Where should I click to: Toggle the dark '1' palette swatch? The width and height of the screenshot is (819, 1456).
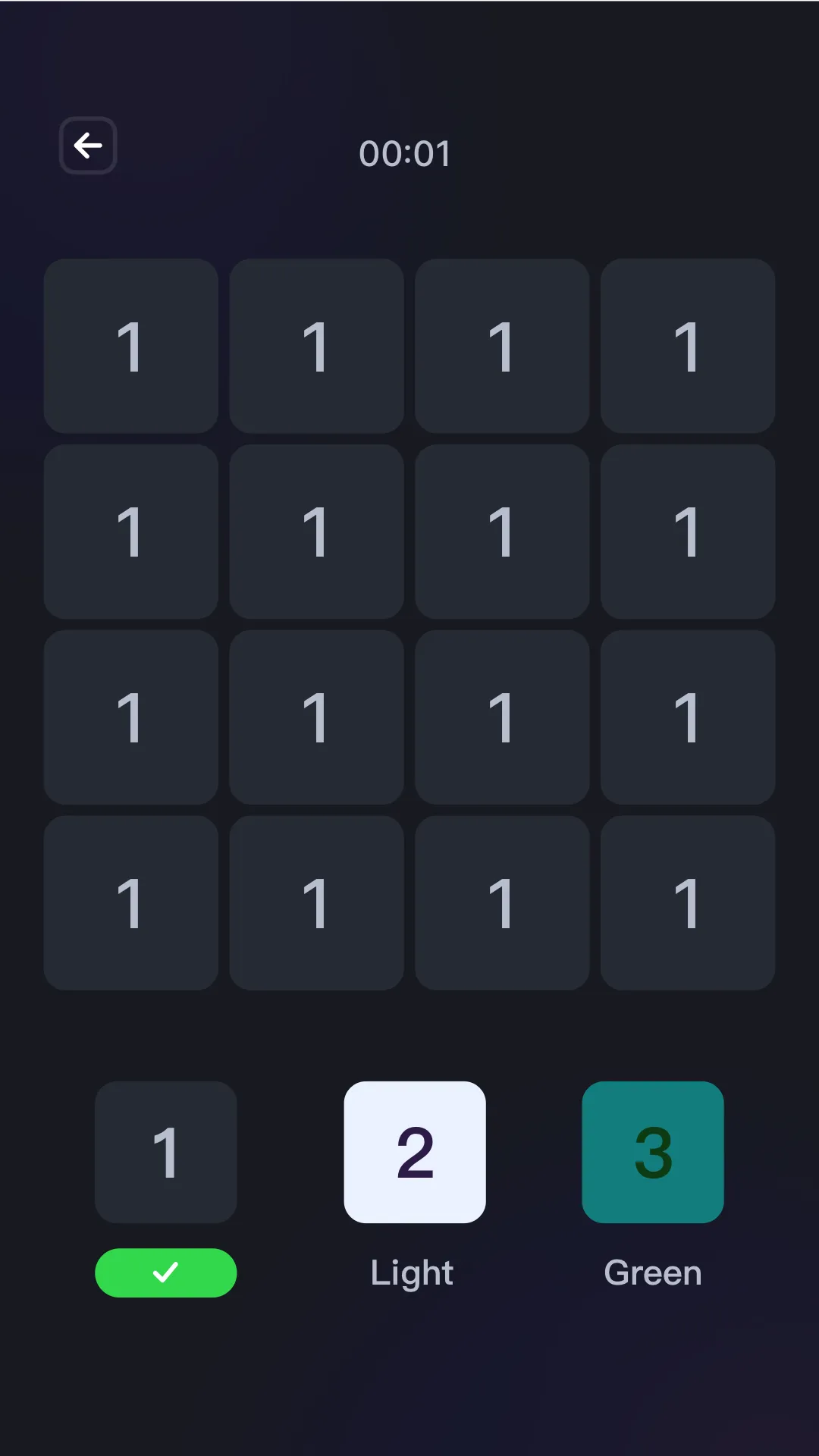pyautogui.click(x=166, y=1152)
